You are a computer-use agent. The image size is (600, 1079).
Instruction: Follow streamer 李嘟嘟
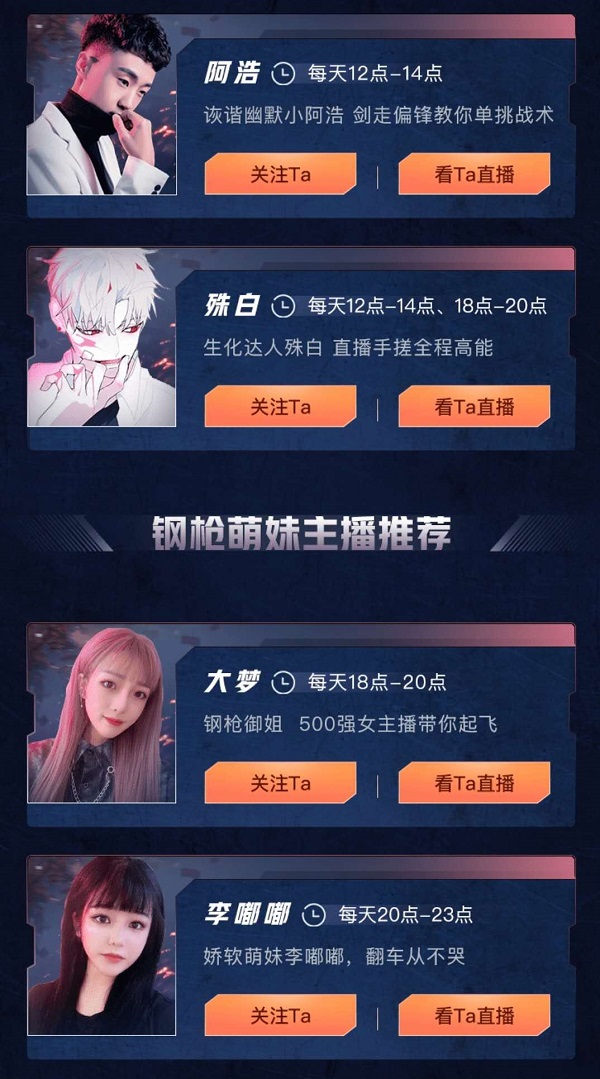[x=280, y=1016]
